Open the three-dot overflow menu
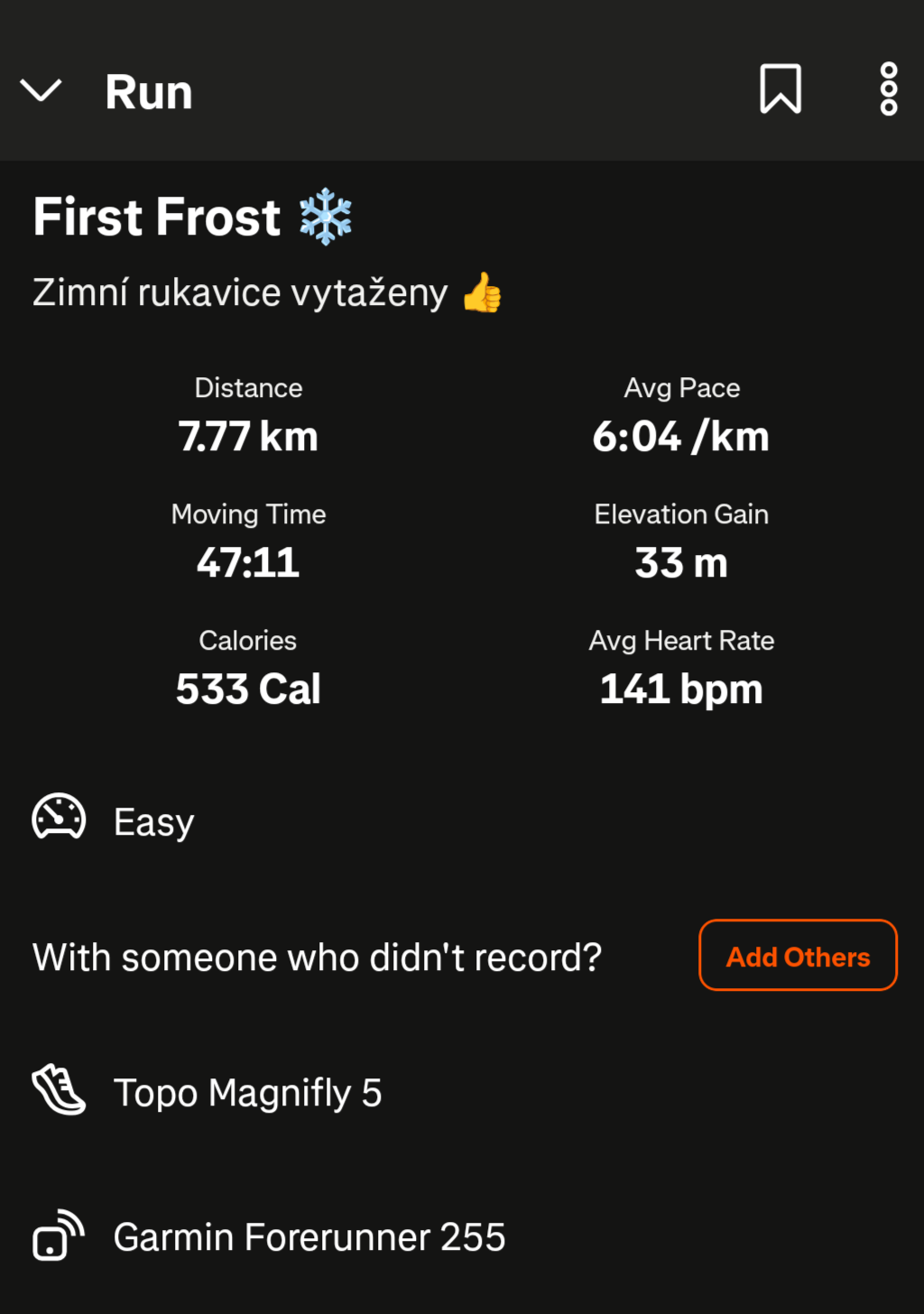The width and height of the screenshot is (924, 1314). point(888,88)
